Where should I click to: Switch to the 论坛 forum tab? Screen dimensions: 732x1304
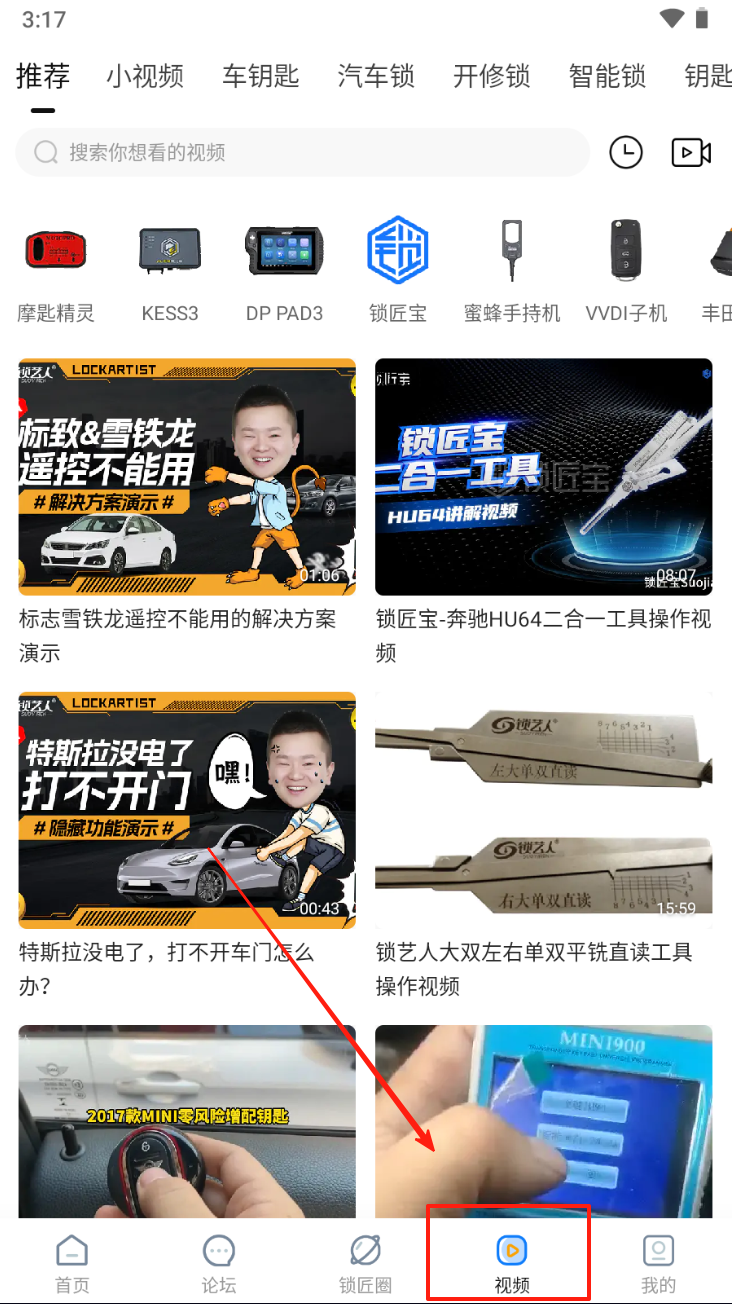point(218,1264)
